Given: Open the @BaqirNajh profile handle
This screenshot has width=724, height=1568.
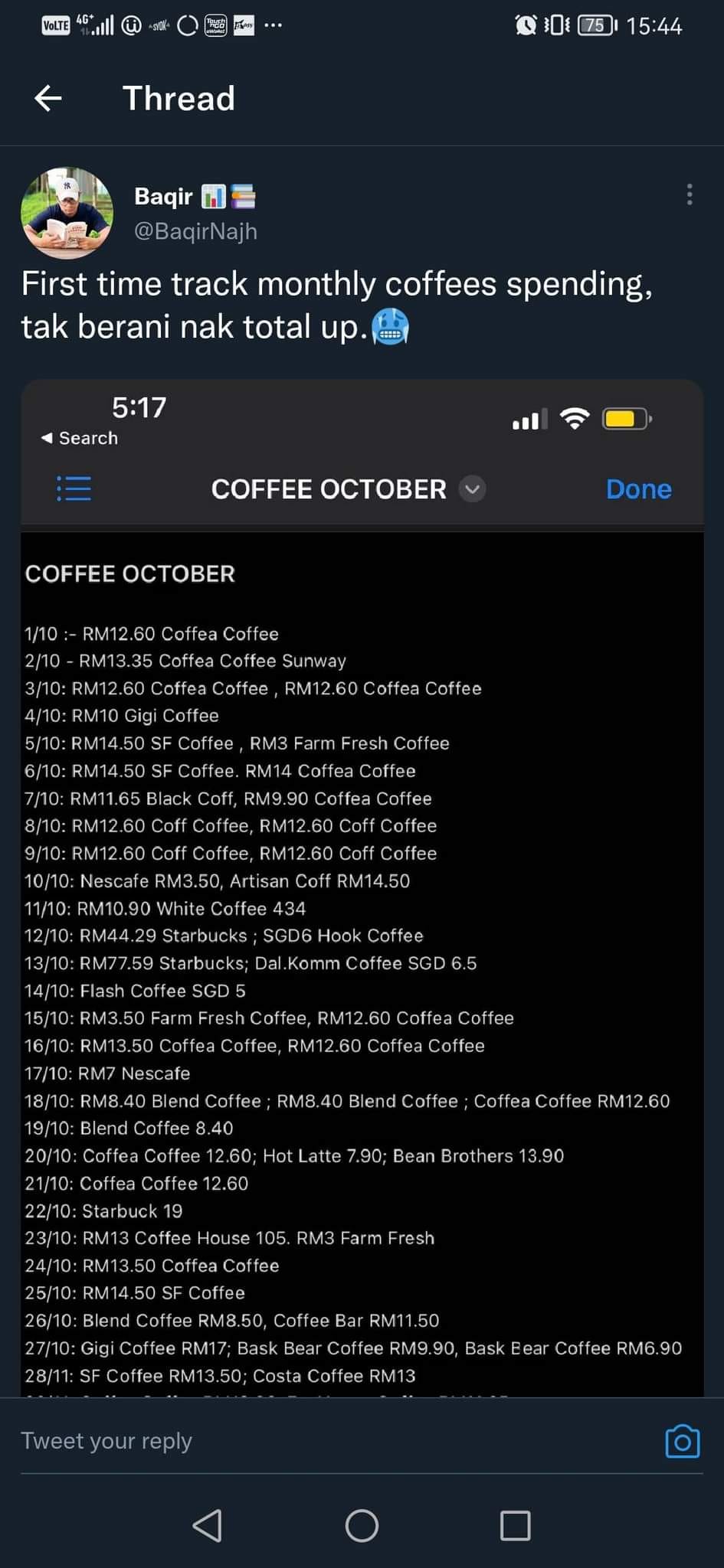Looking at the screenshot, I should click(195, 231).
